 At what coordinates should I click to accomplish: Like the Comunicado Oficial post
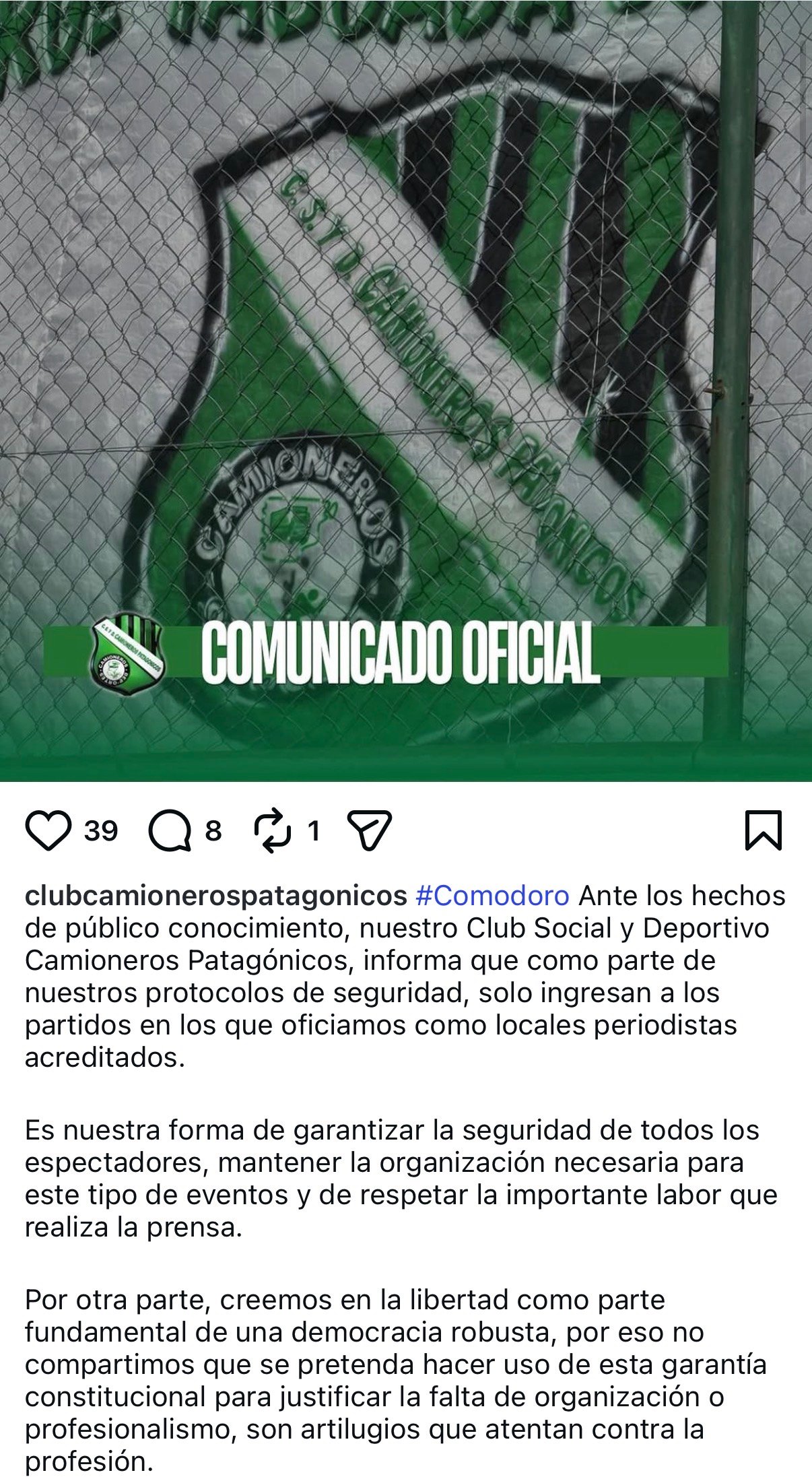48,830
